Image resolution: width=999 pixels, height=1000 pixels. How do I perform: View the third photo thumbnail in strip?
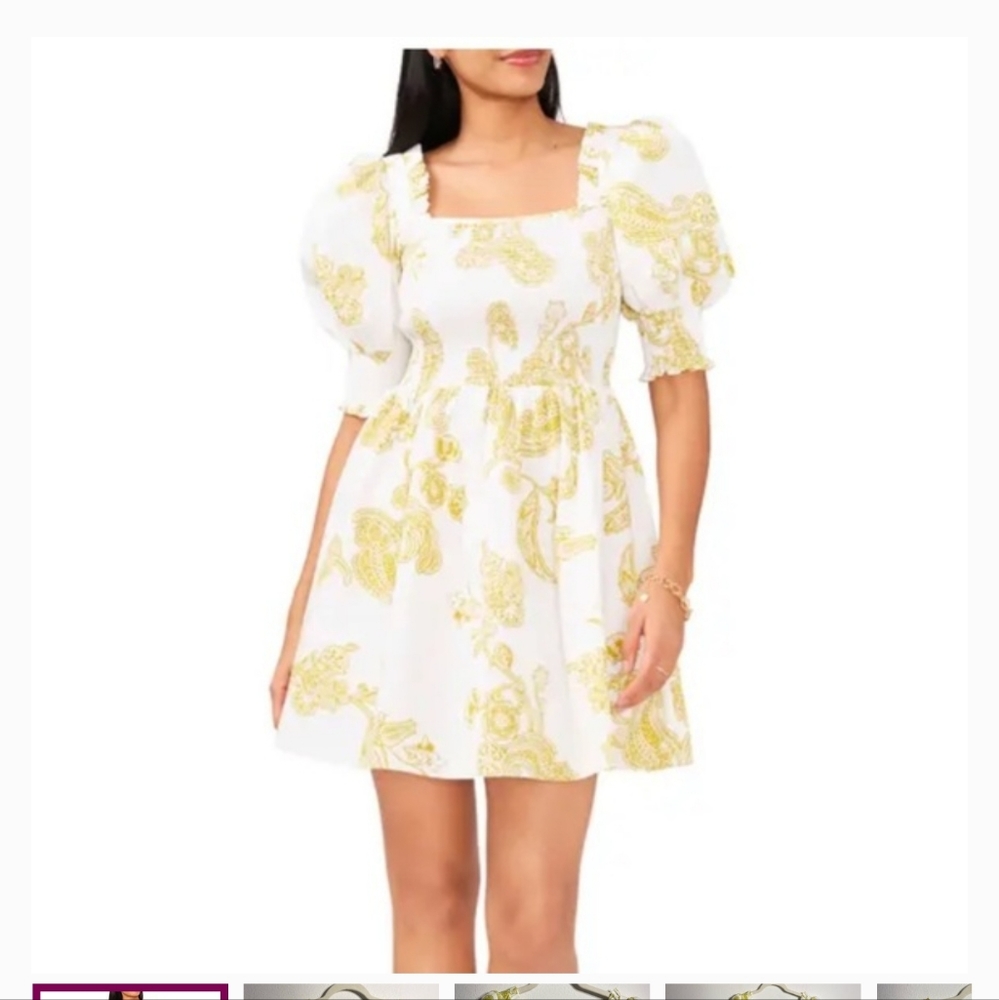coord(552,992)
